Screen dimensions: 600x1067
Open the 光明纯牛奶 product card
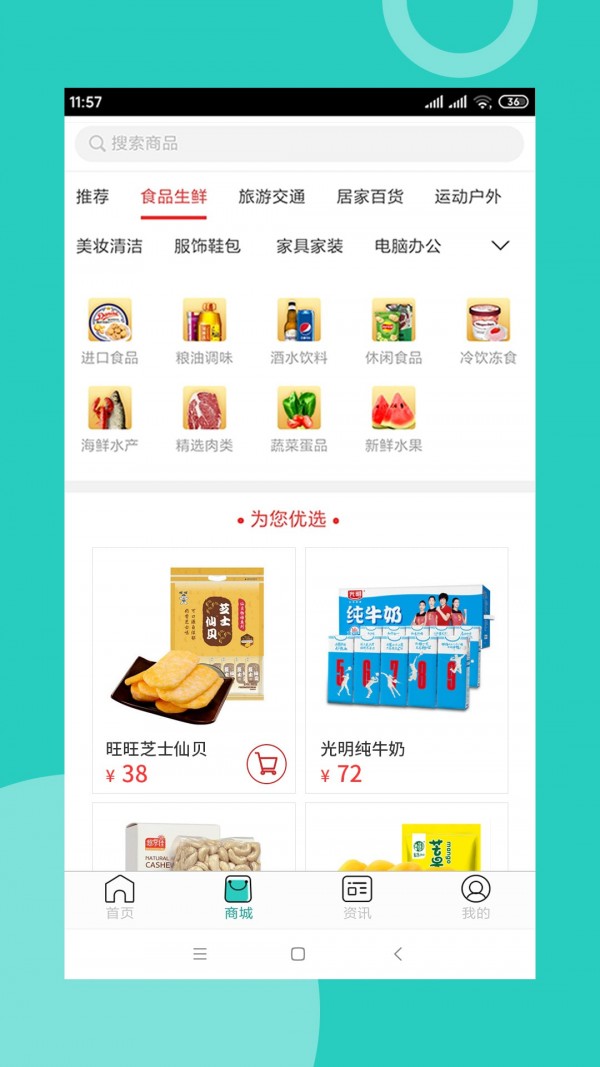tap(406, 670)
